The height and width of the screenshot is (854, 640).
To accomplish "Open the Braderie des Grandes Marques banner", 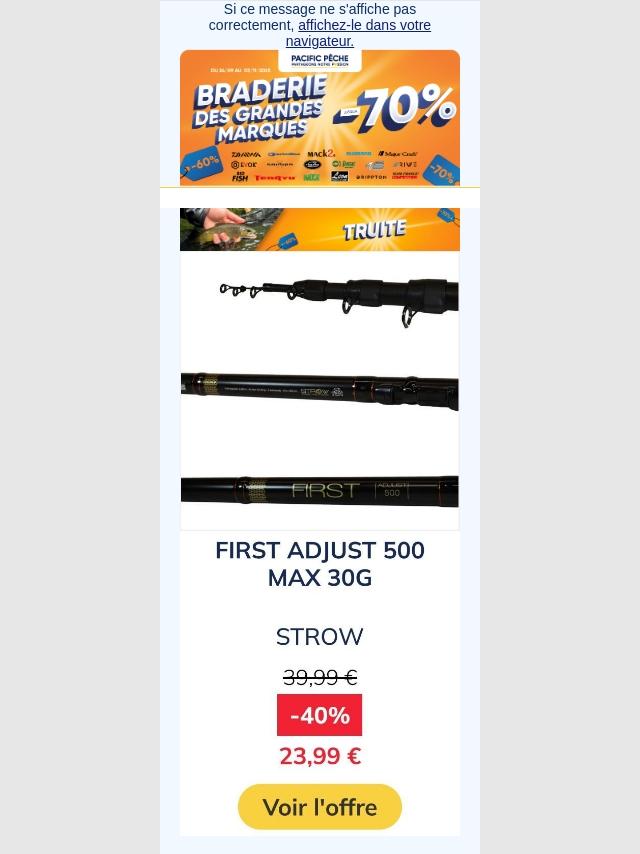I will click(319, 120).
